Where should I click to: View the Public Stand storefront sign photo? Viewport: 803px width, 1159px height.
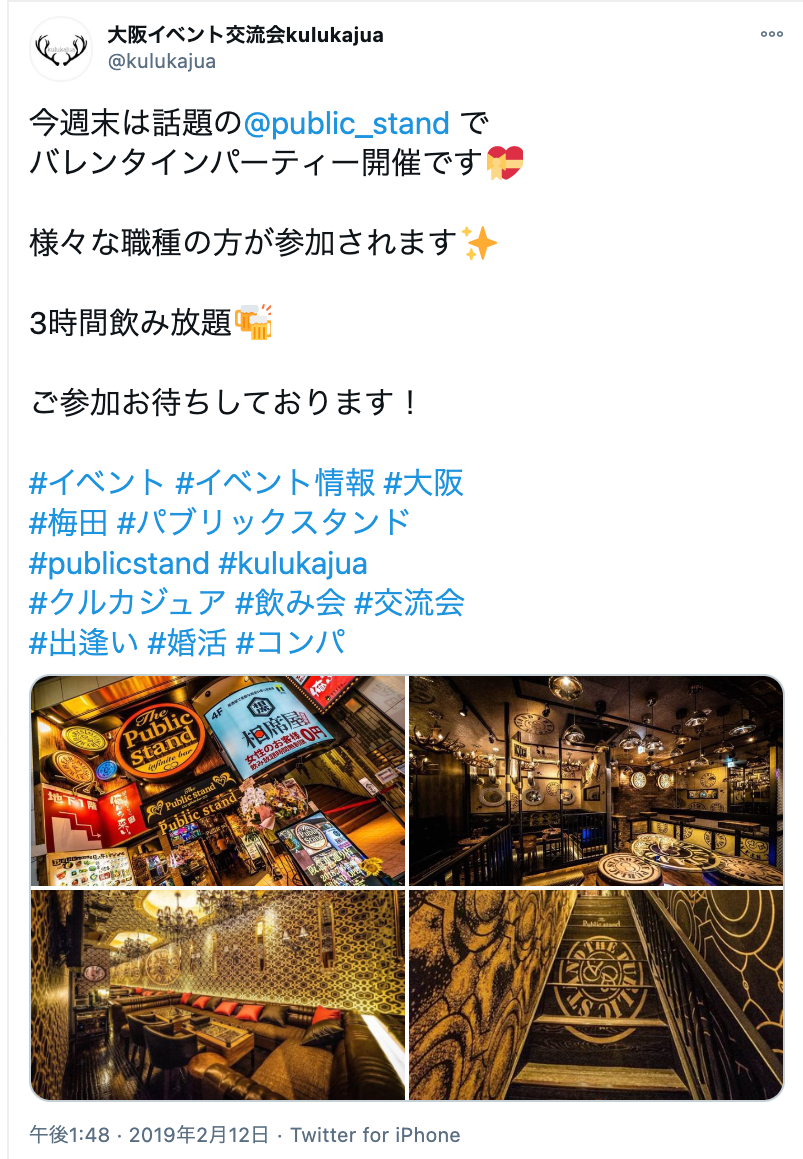coord(218,781)
